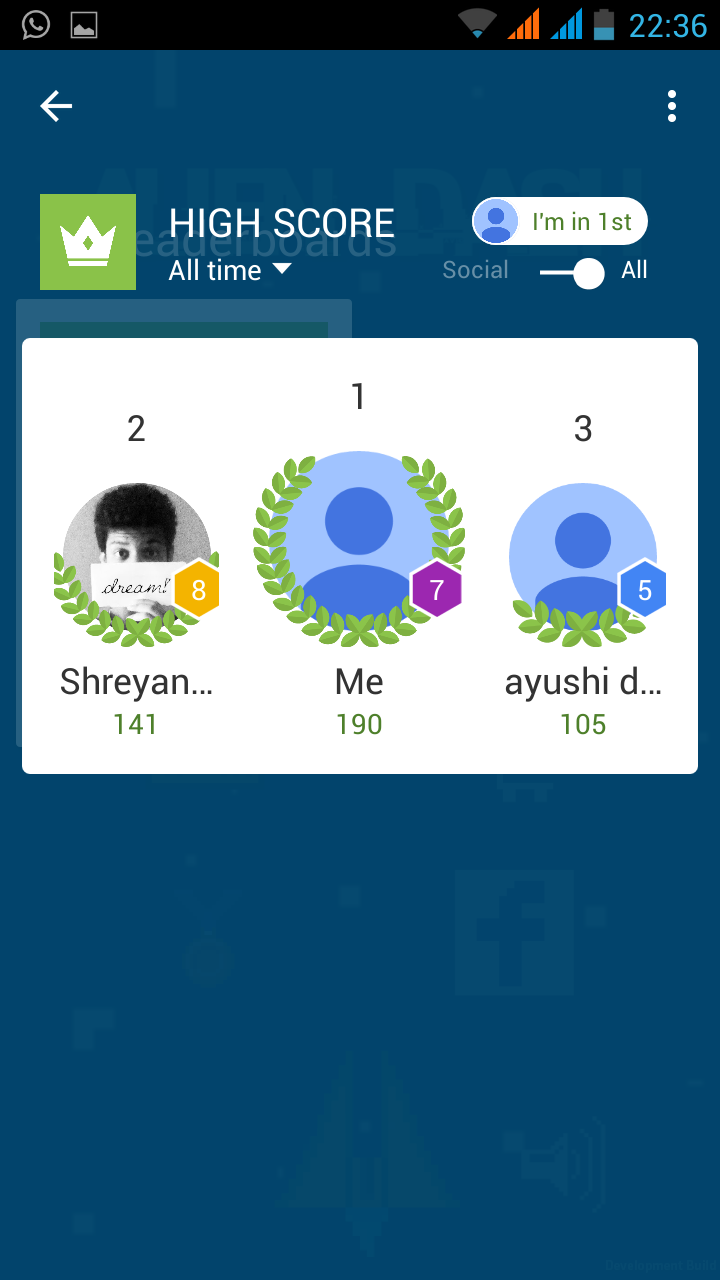This screenshot has height=1280, width=720.
Task: Open the three-dot overflow menu
Action: [x=672, y=106]
